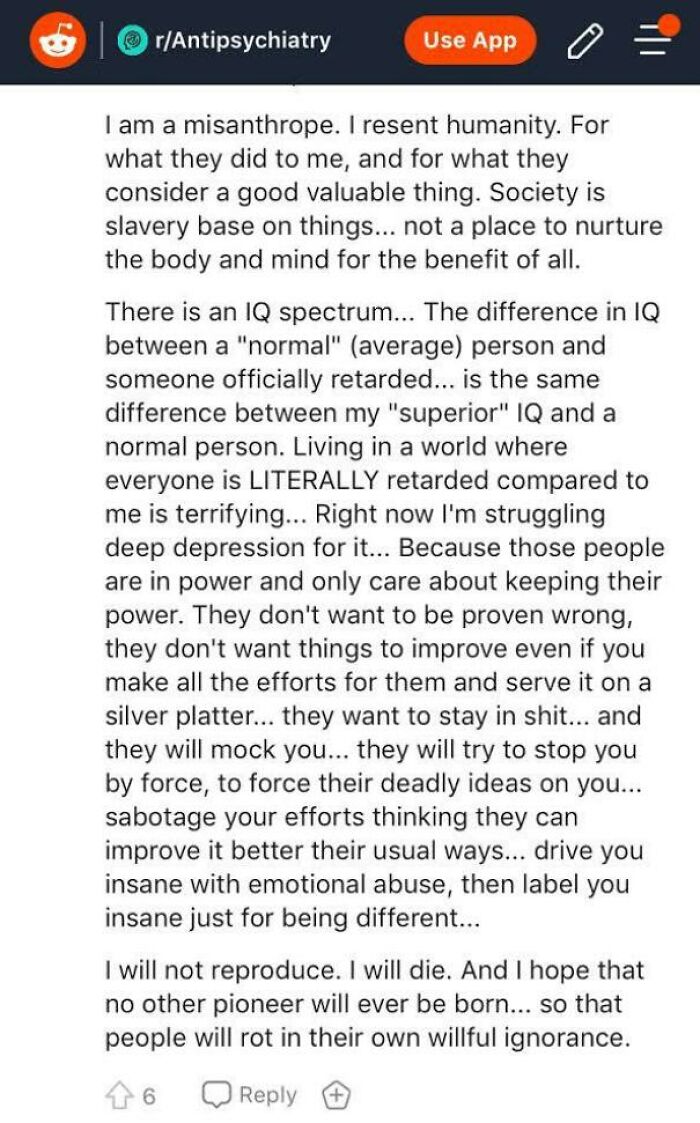
Task: Open the r/Antipsychiatry community page
Action: coord(224,40)
